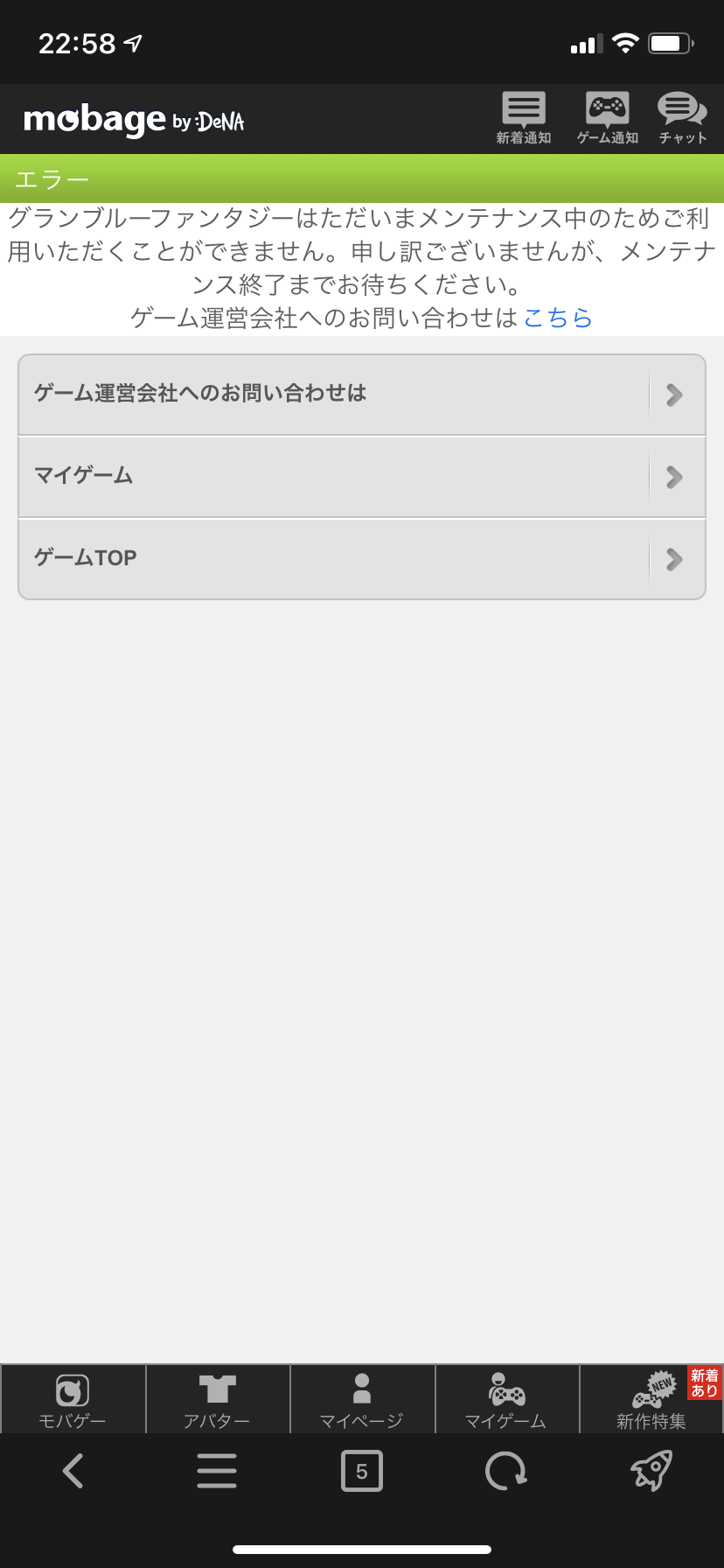724x1568 pixels.
Task: Go back with the browser back arrow
Action: pyautogui.click(x=73, y=1471)
